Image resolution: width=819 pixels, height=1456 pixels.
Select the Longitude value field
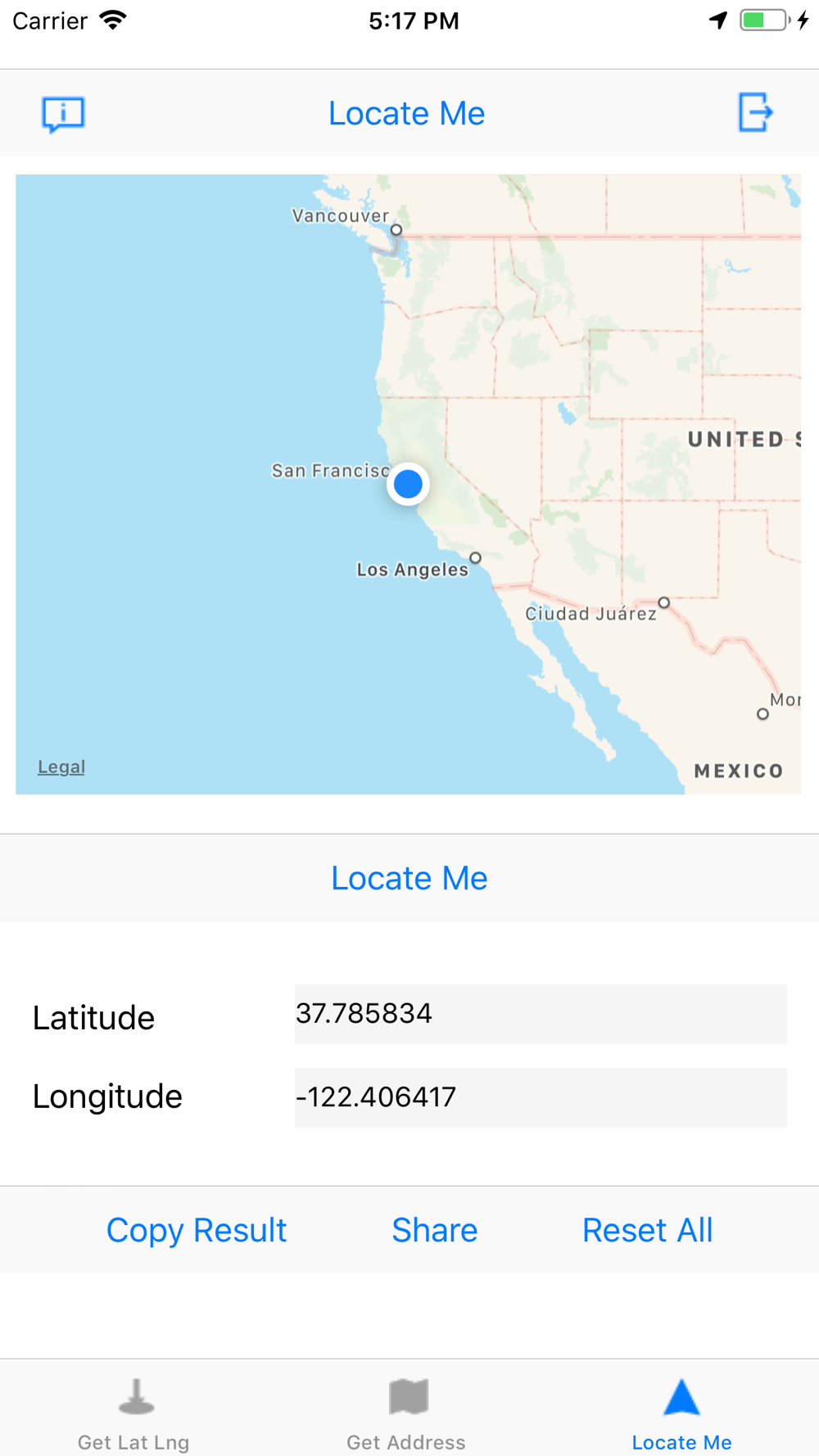[541, 1097]
